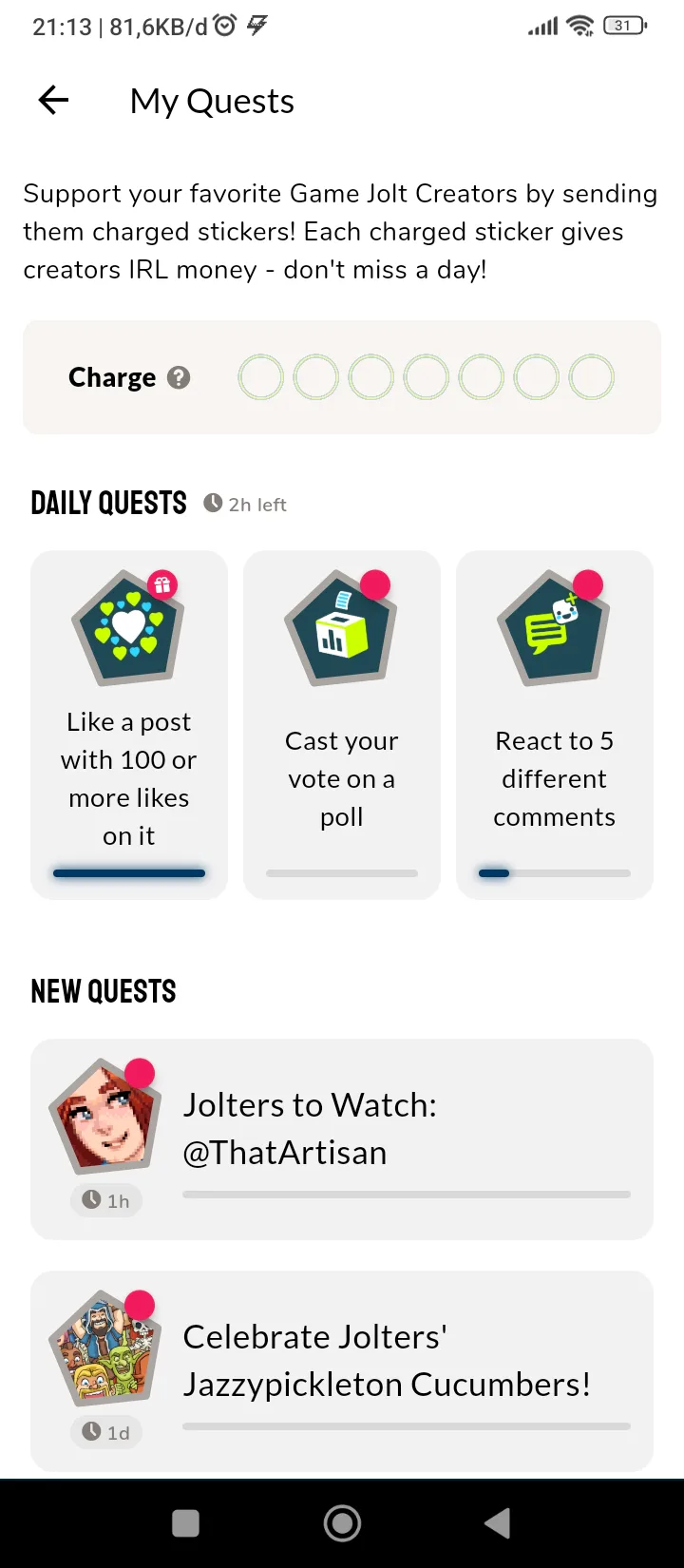Image resolution: width=684 pixels, height=1568 pixels.
Task: Open Celebrate Jolters' Jazzypickleton Cucumbers quest
Action: [x=342, y=1370]
